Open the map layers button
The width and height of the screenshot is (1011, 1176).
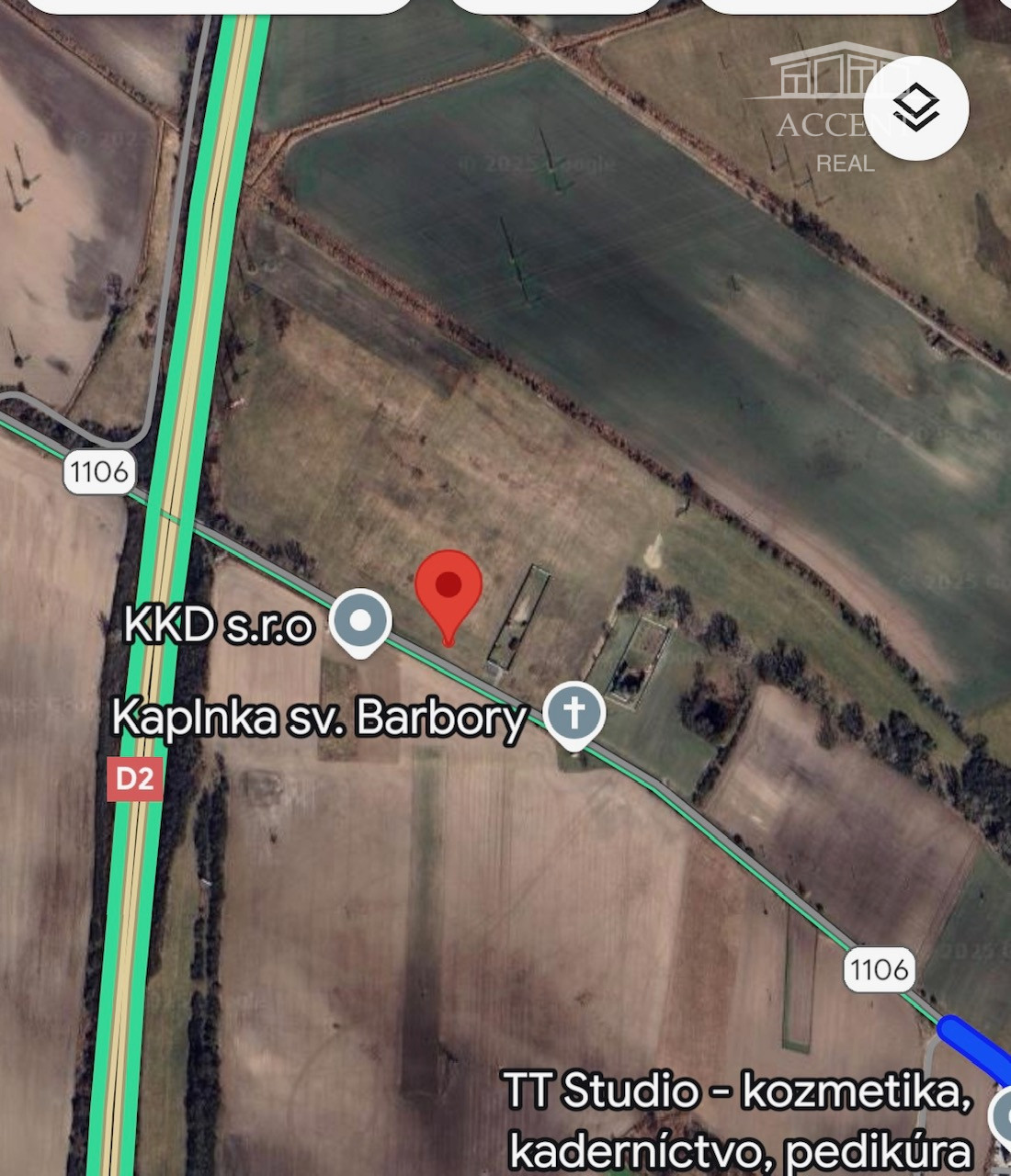click(x=915, y=108)
